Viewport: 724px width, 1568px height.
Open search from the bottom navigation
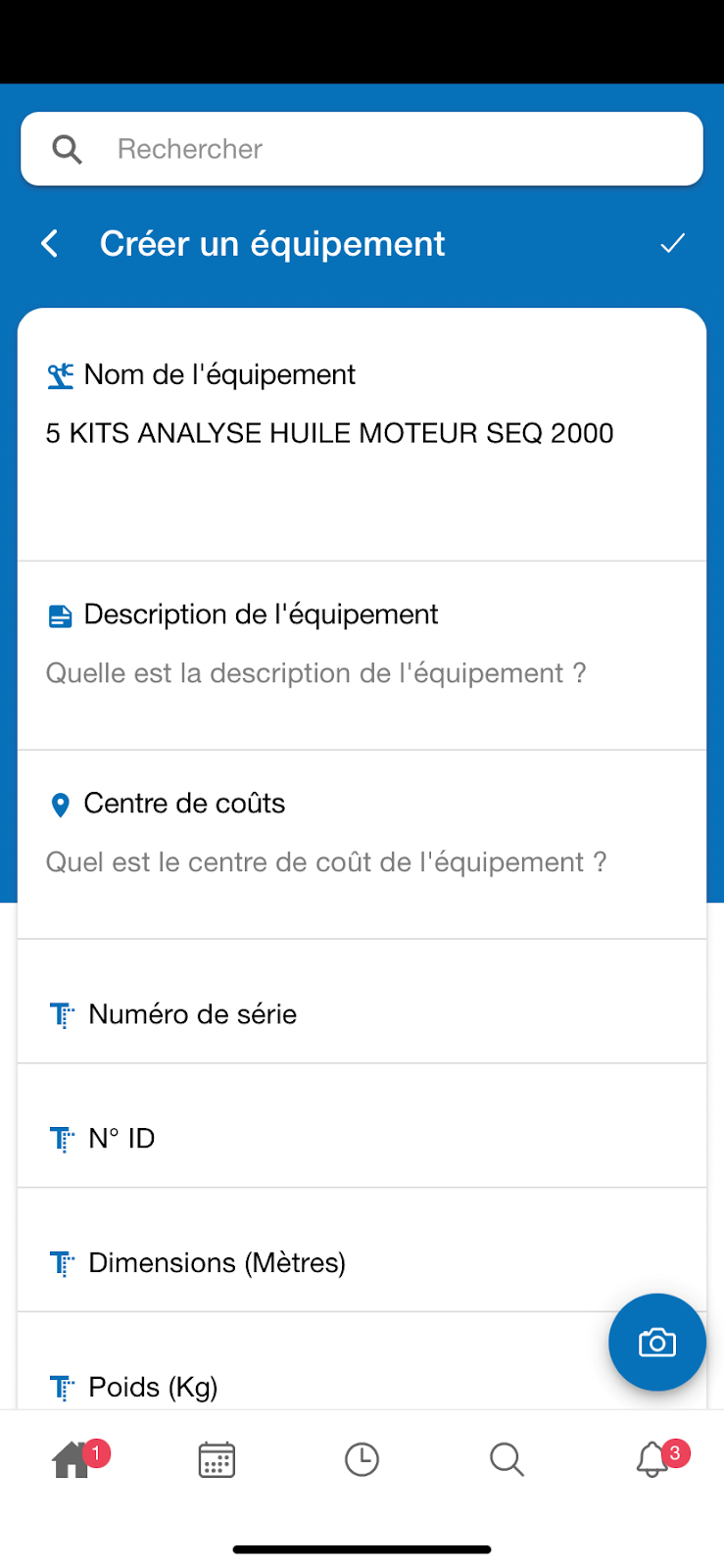(507, 1459)
